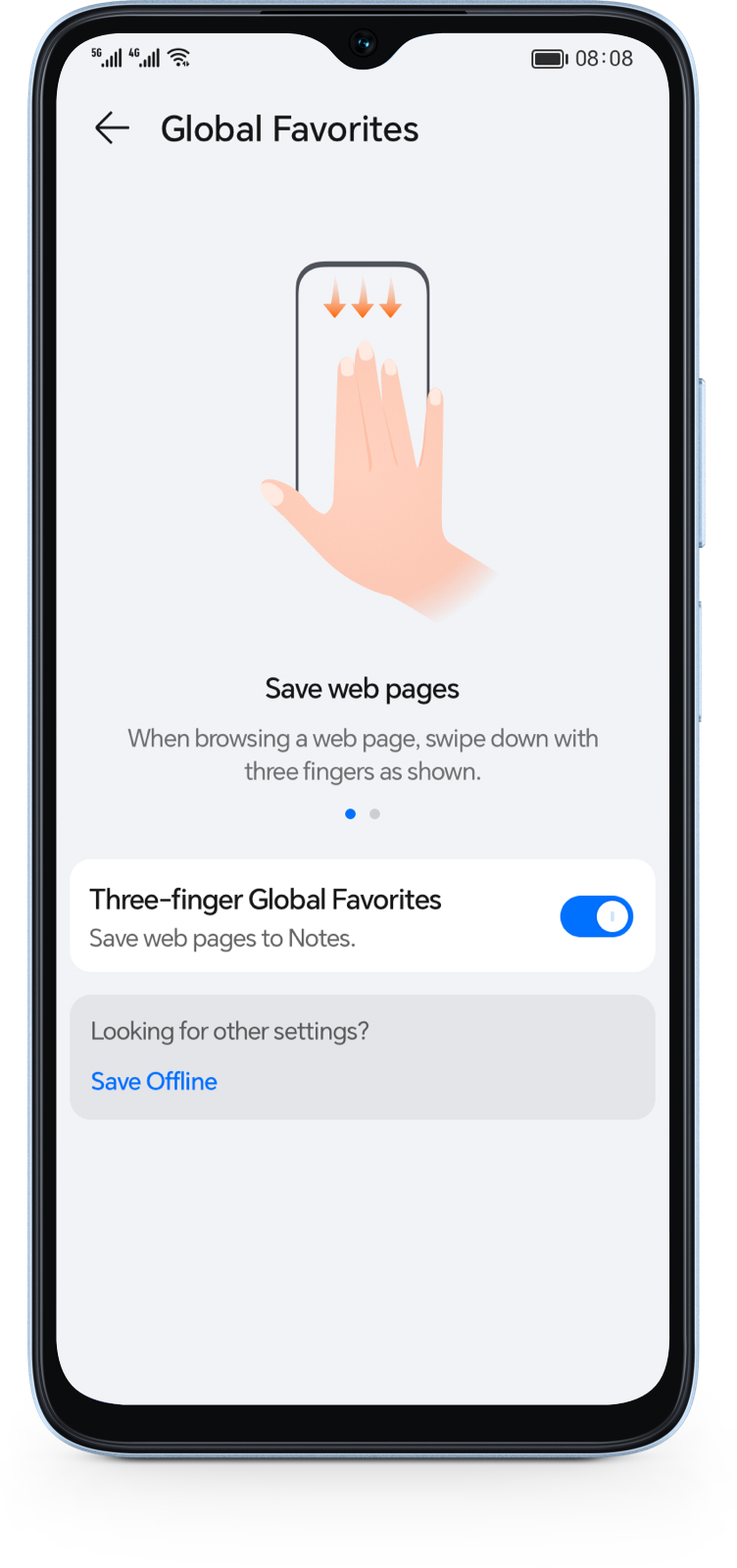The width and height of the screenshot is (737, 1568).
Task: Open the Save Offline link
Action: [154, 1082]
